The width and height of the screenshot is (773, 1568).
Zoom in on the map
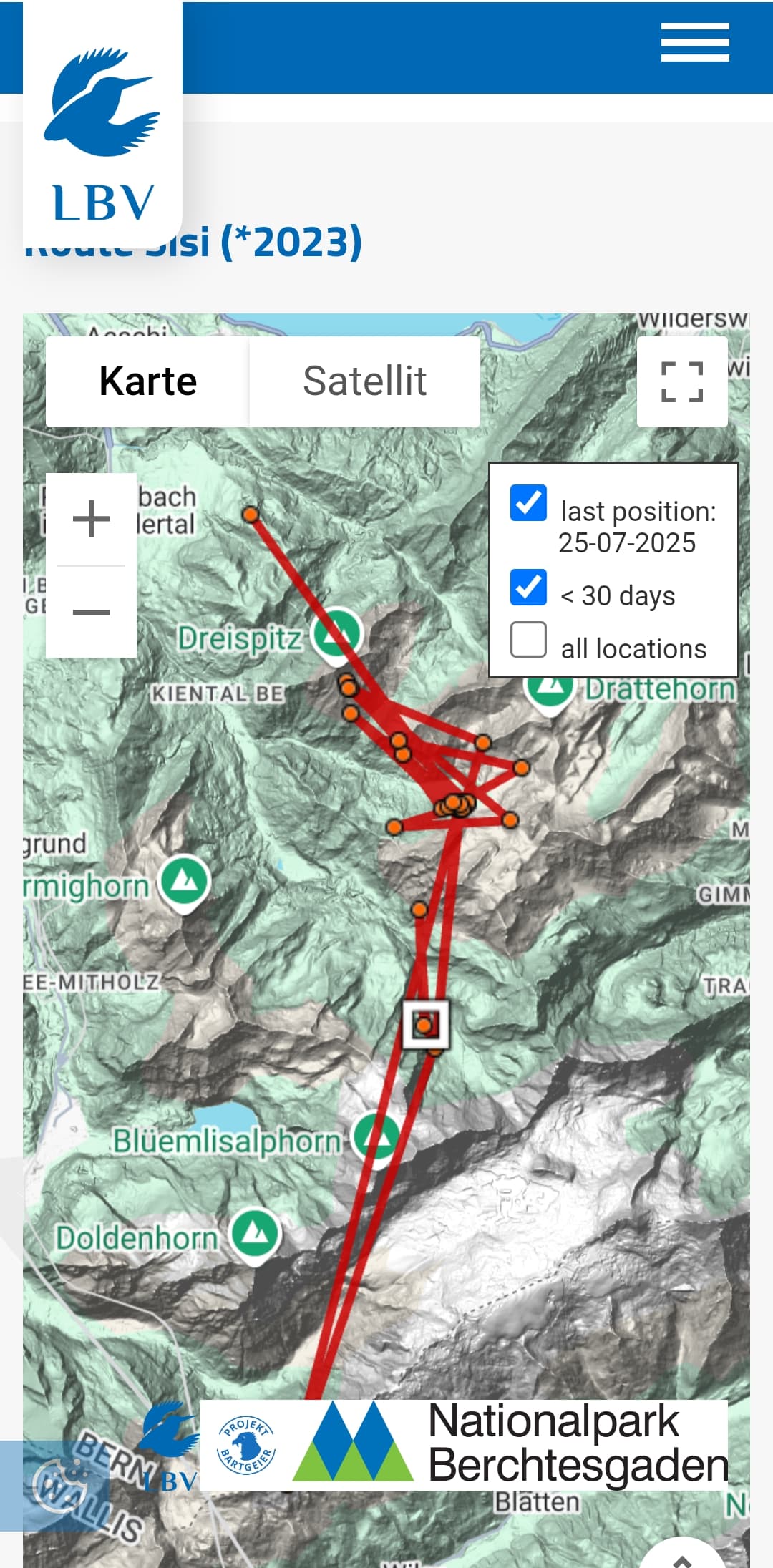[x=92, y=519]
